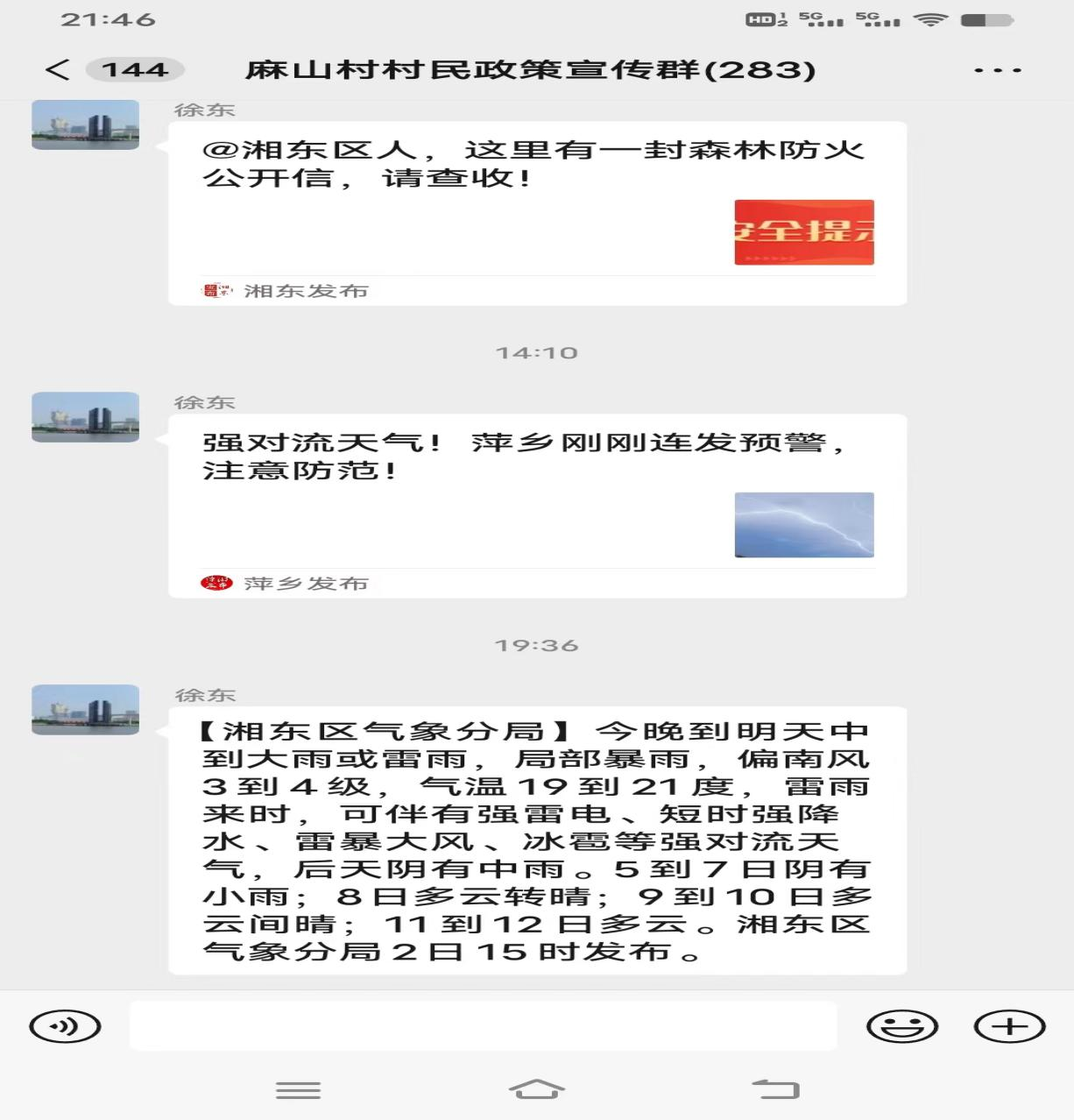Switch to voice message input
Image resolution: width=1074 pixels, height=1120 pixels.
[x=66, y=1026]
